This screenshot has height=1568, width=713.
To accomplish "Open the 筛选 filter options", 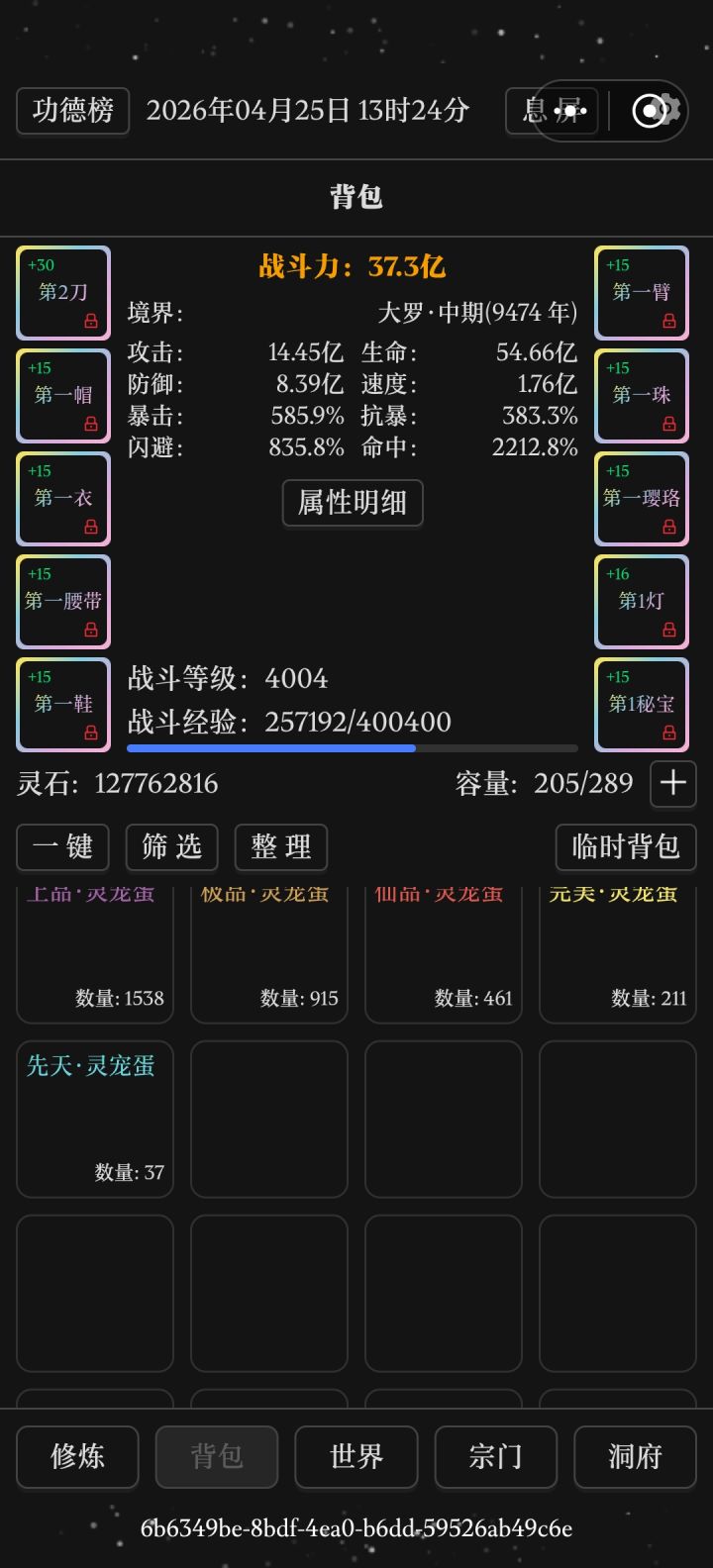I will click(171, 847).
